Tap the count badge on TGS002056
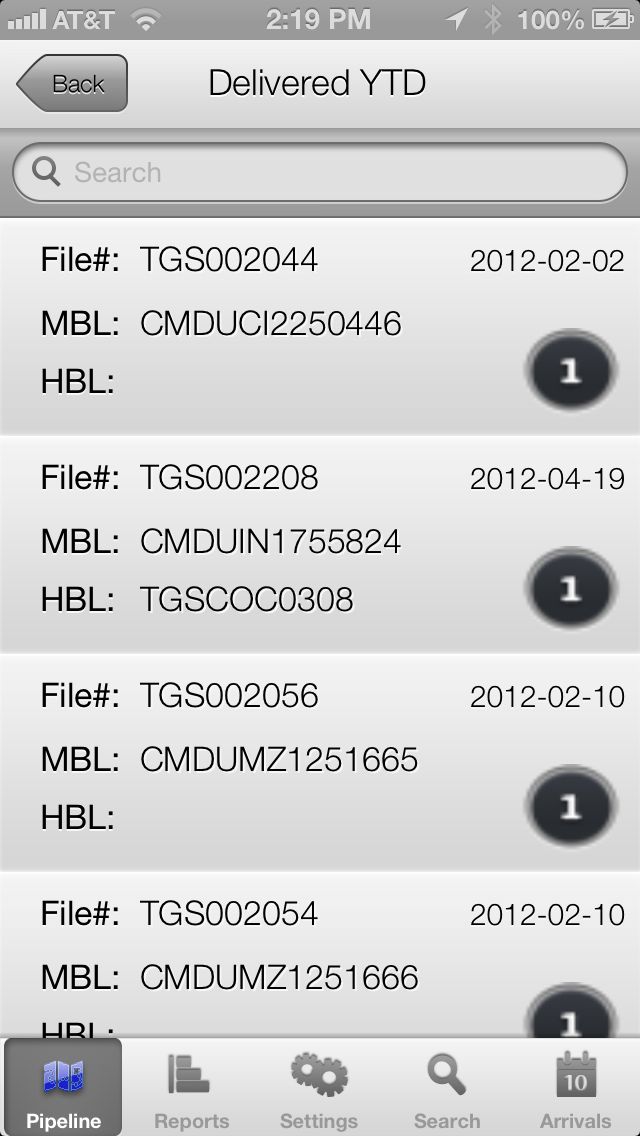This screenshot has width=640, height=1136. pyautogui.click(x=570, y=806)
